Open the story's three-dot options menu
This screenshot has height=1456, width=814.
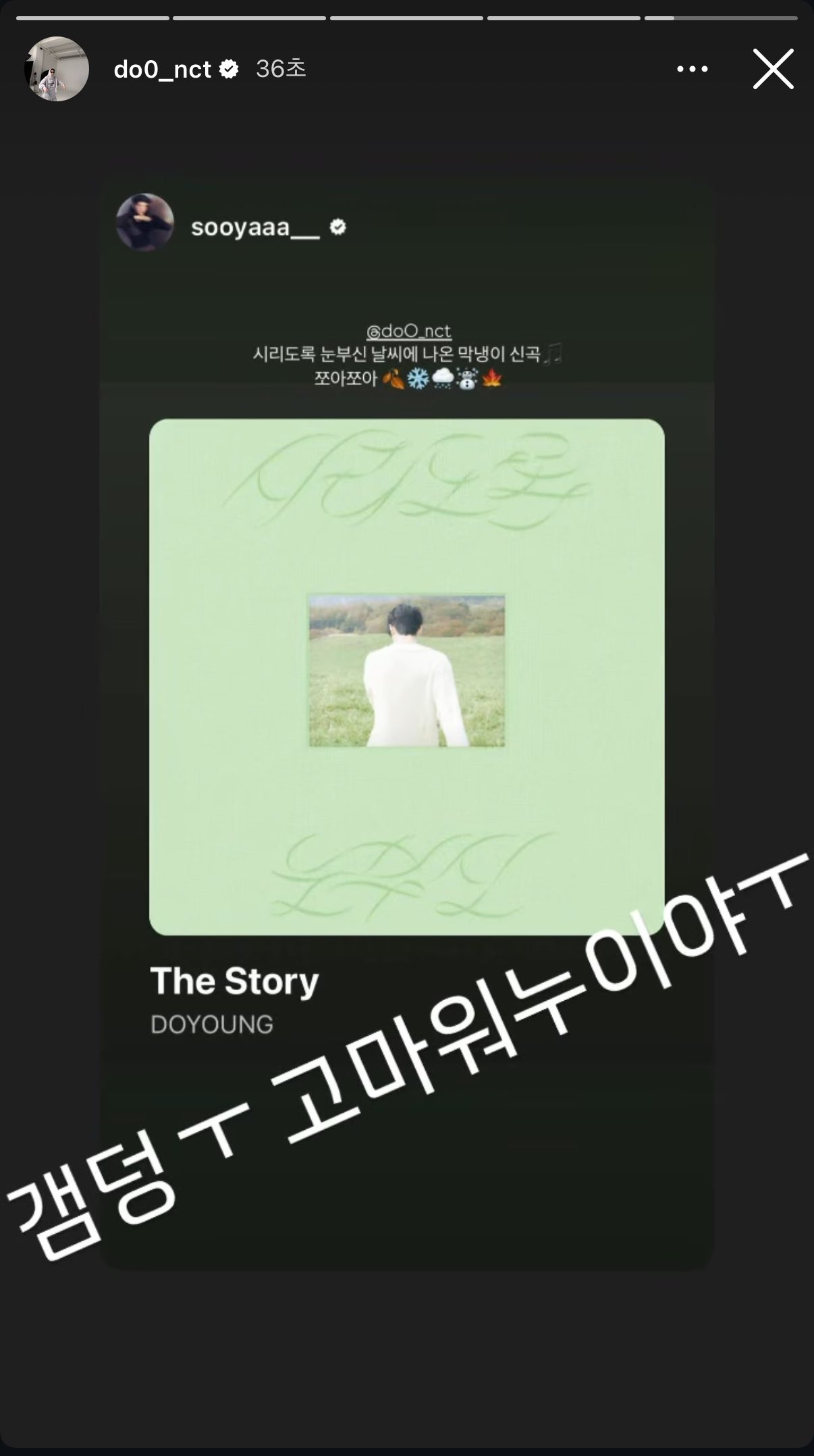tap(692, 69)
